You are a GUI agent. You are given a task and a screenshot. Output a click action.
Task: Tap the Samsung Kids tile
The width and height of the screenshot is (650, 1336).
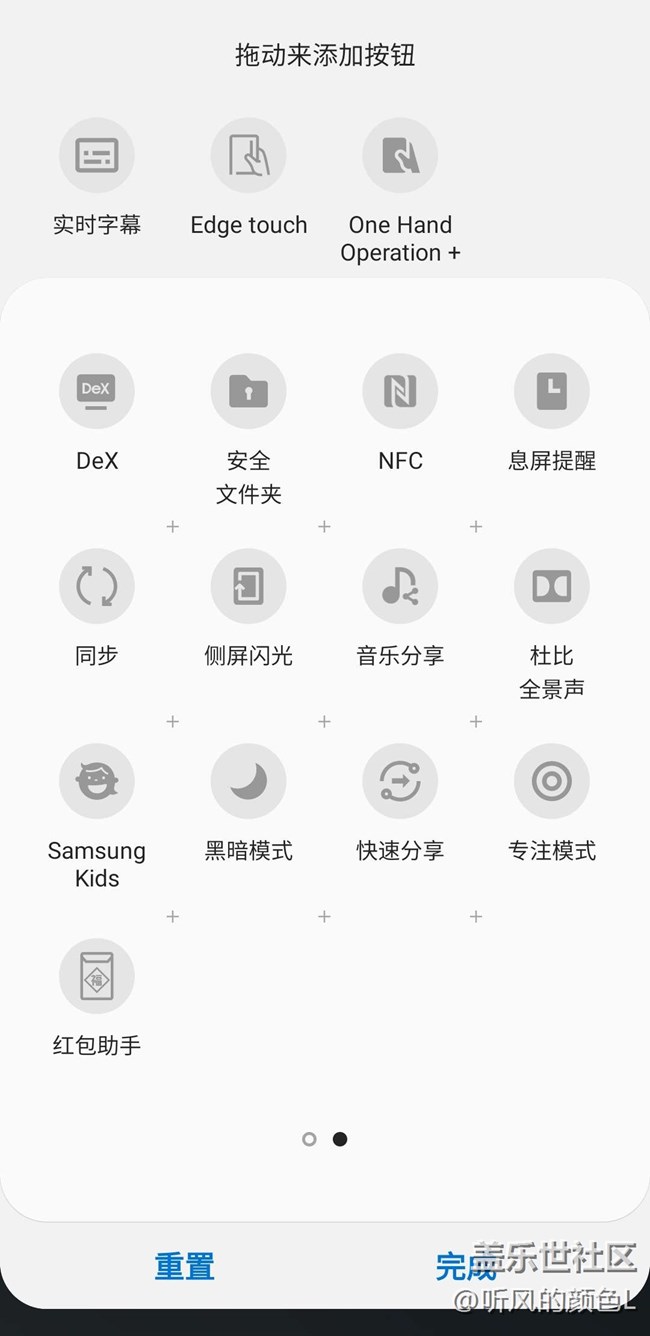point(97,781)
